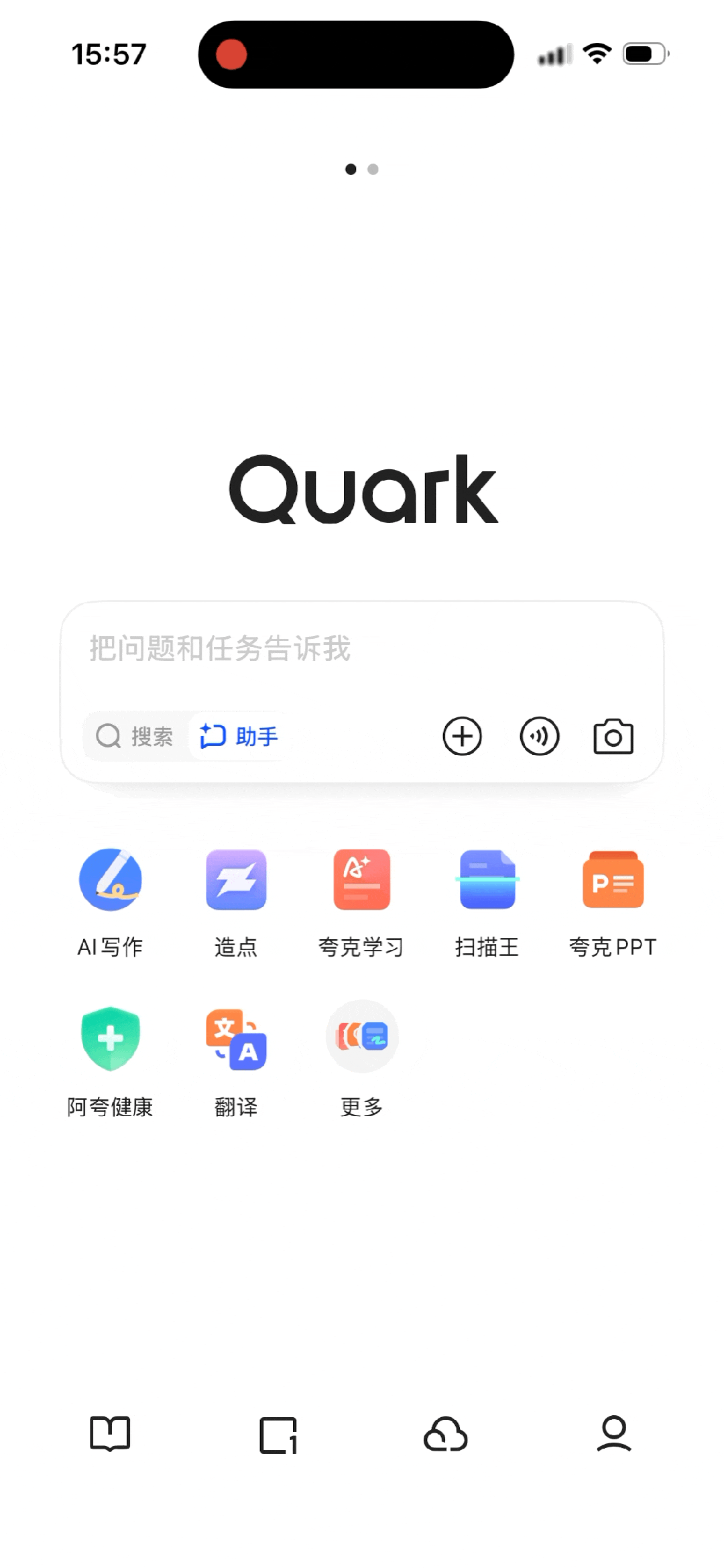Tap the plus icon in search bar
The width and height of the screenshot is (724, 1568).
pos(463,736)
